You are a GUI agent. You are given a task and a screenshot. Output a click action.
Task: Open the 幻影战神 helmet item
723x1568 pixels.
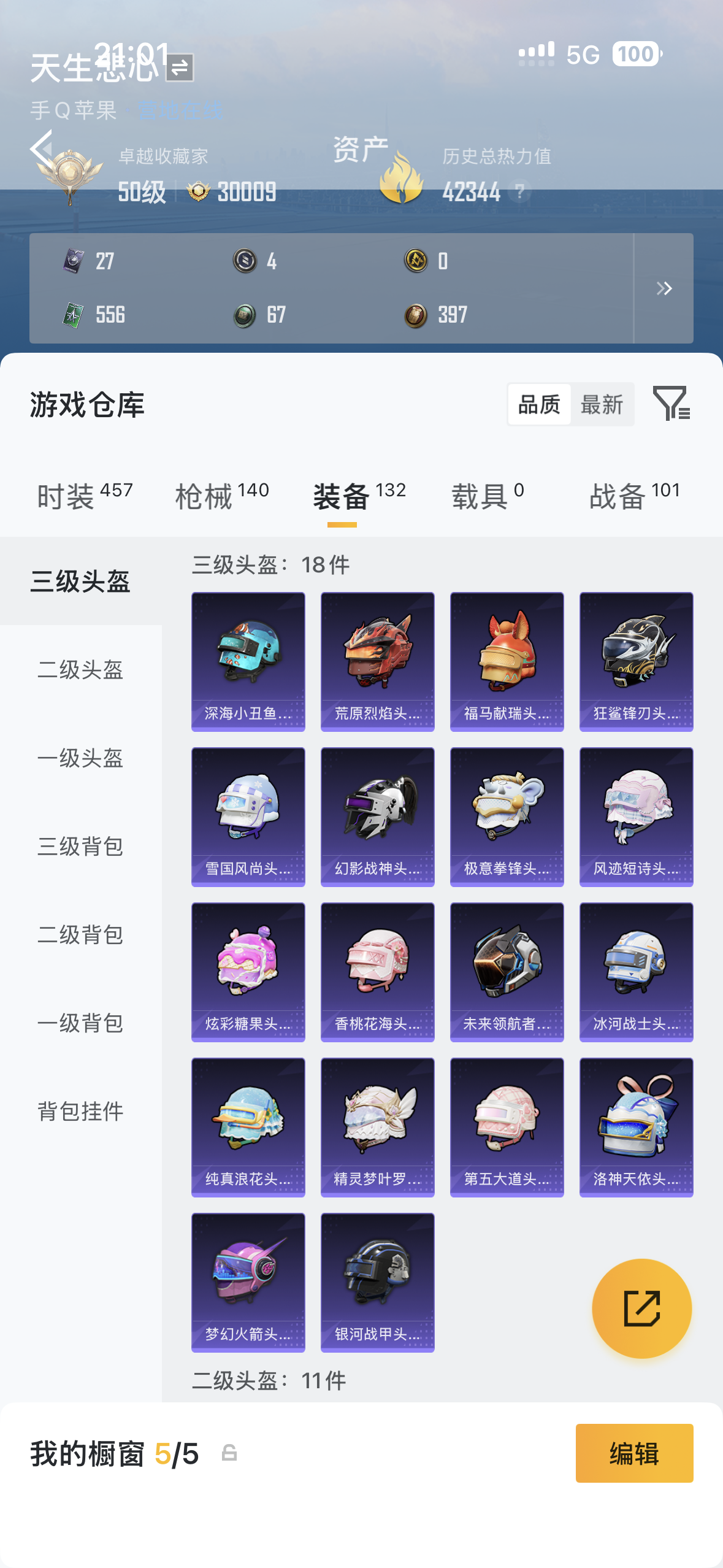[x=378, y=817]
